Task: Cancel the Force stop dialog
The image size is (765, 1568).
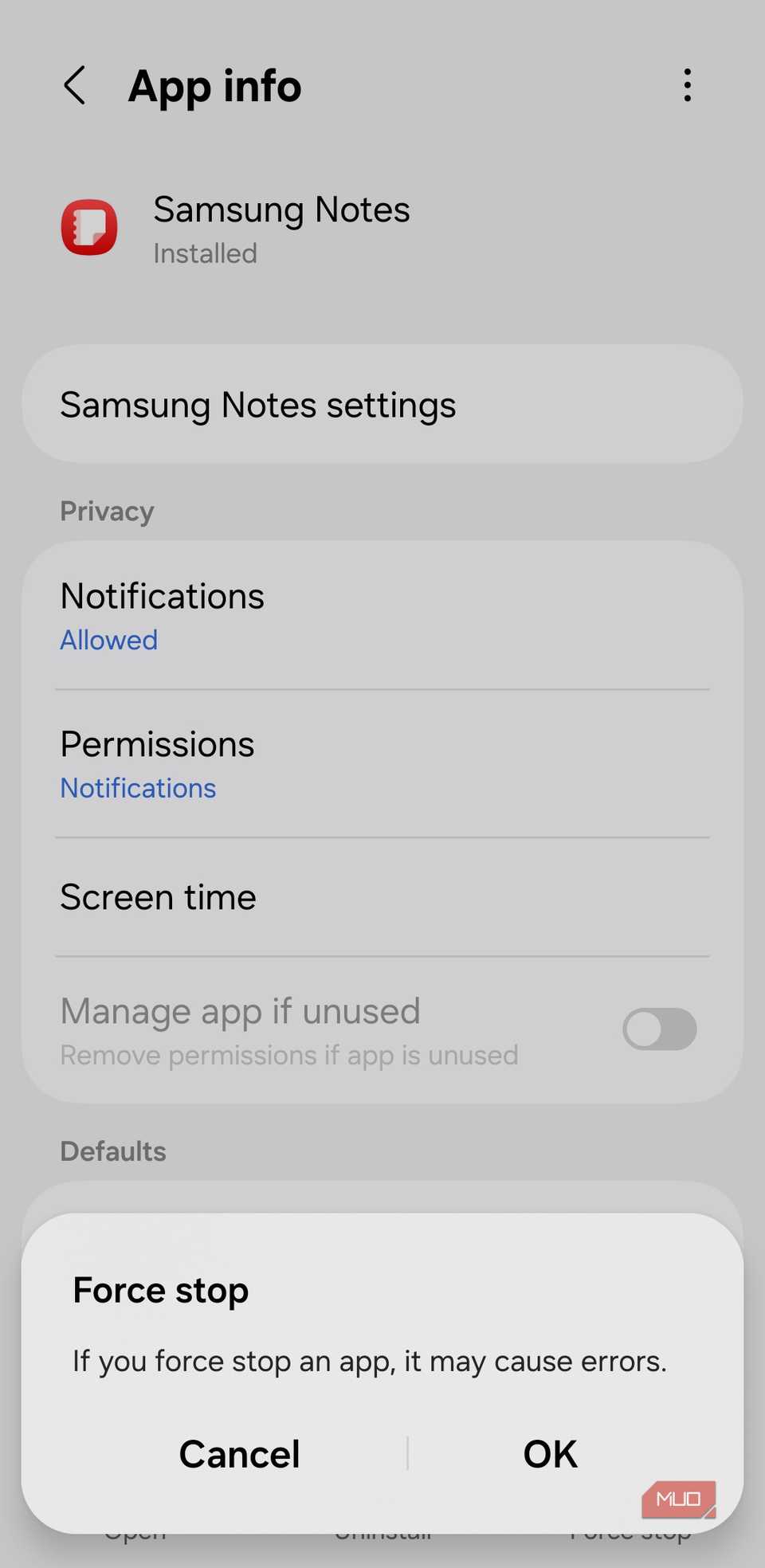Action: pos(239,1453)
